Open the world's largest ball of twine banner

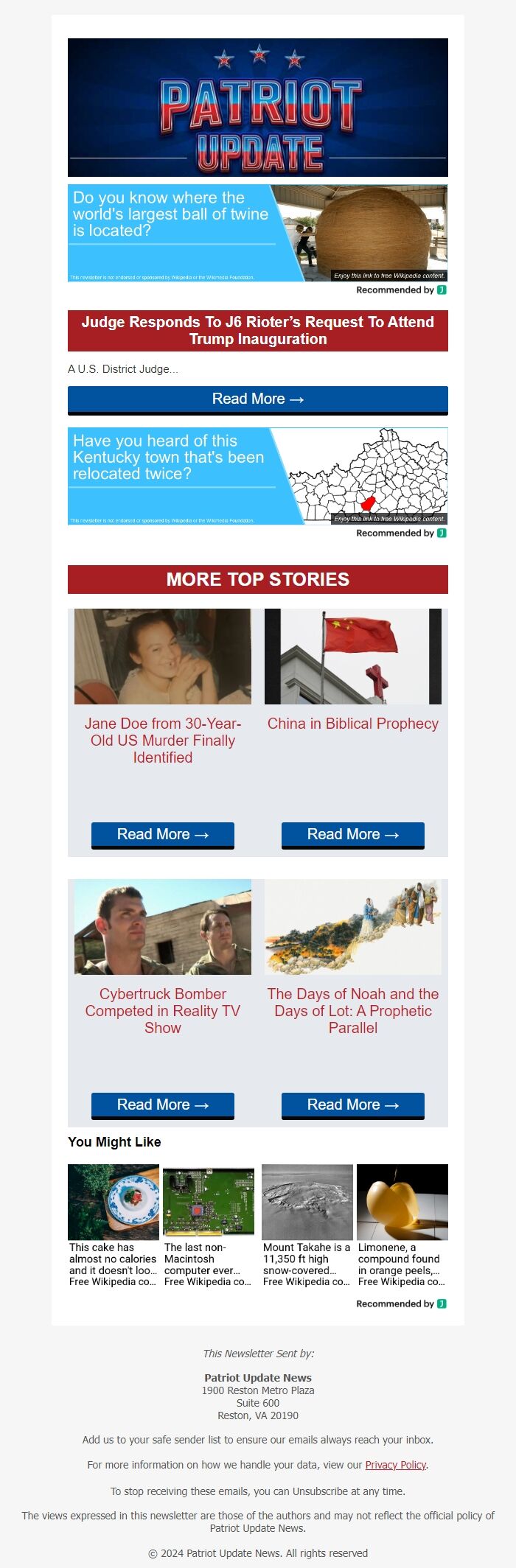(257, 233)
